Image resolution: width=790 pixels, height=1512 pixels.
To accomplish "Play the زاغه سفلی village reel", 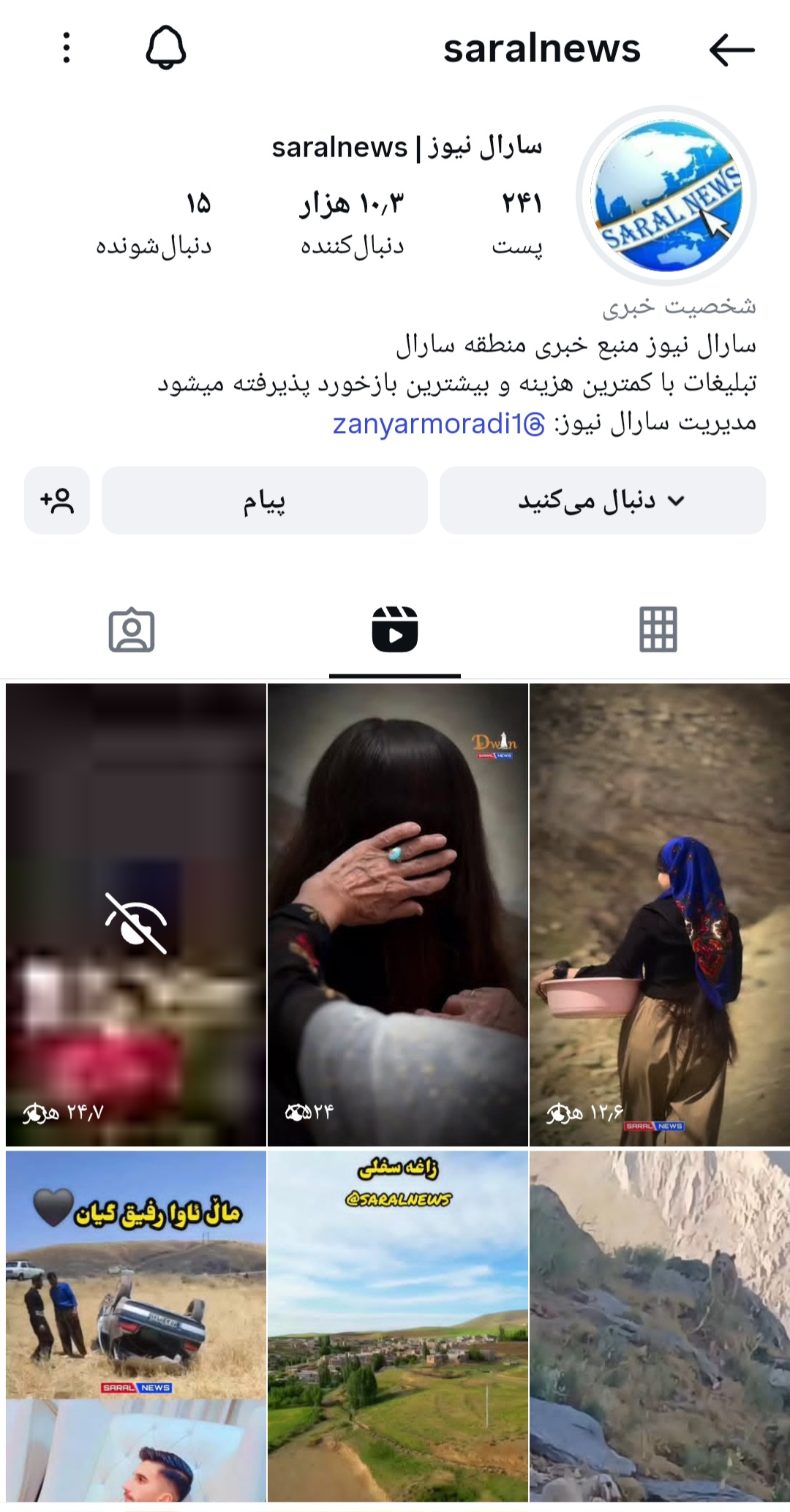I will tap(397, 1324).
